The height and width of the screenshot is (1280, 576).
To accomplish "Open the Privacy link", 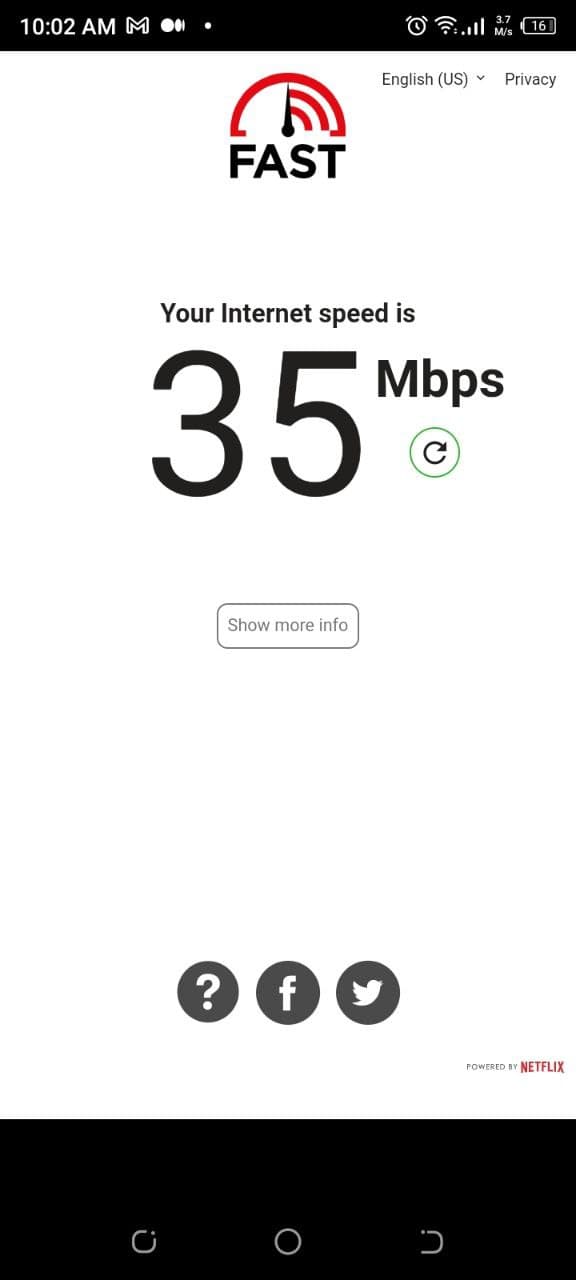I will point(530,79).
